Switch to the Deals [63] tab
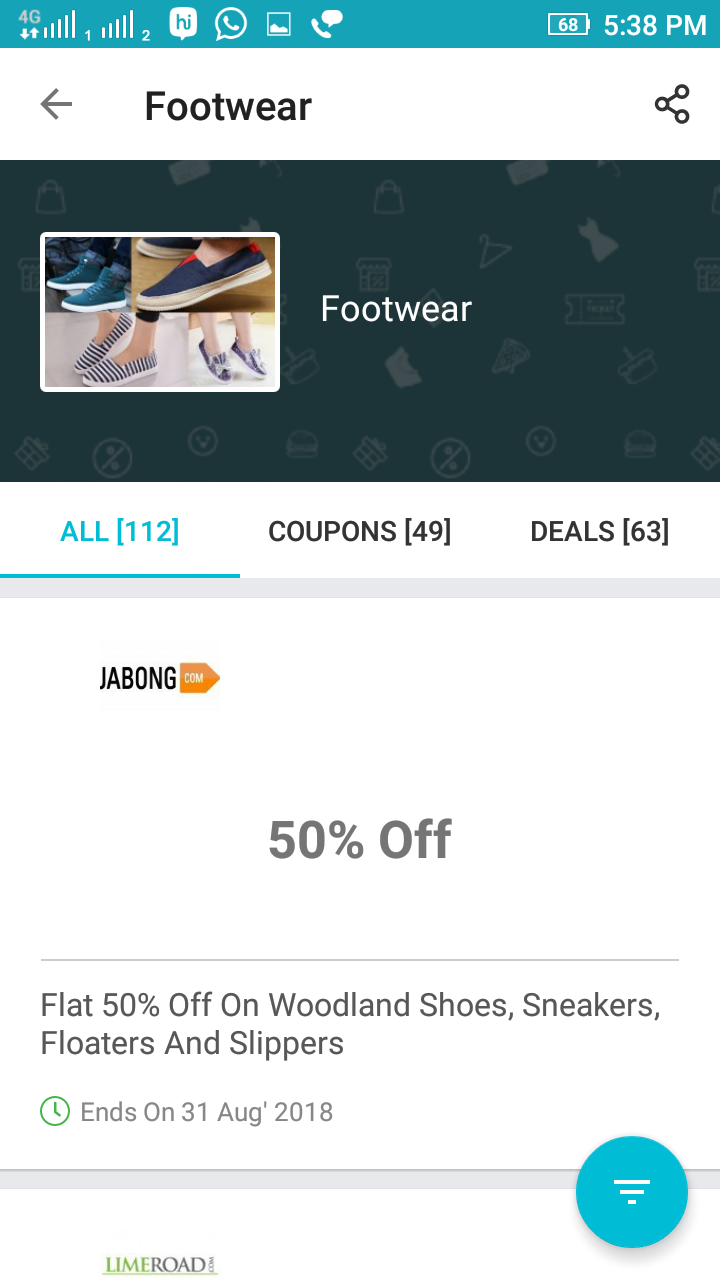The image size is (720, 1280). 599,531
